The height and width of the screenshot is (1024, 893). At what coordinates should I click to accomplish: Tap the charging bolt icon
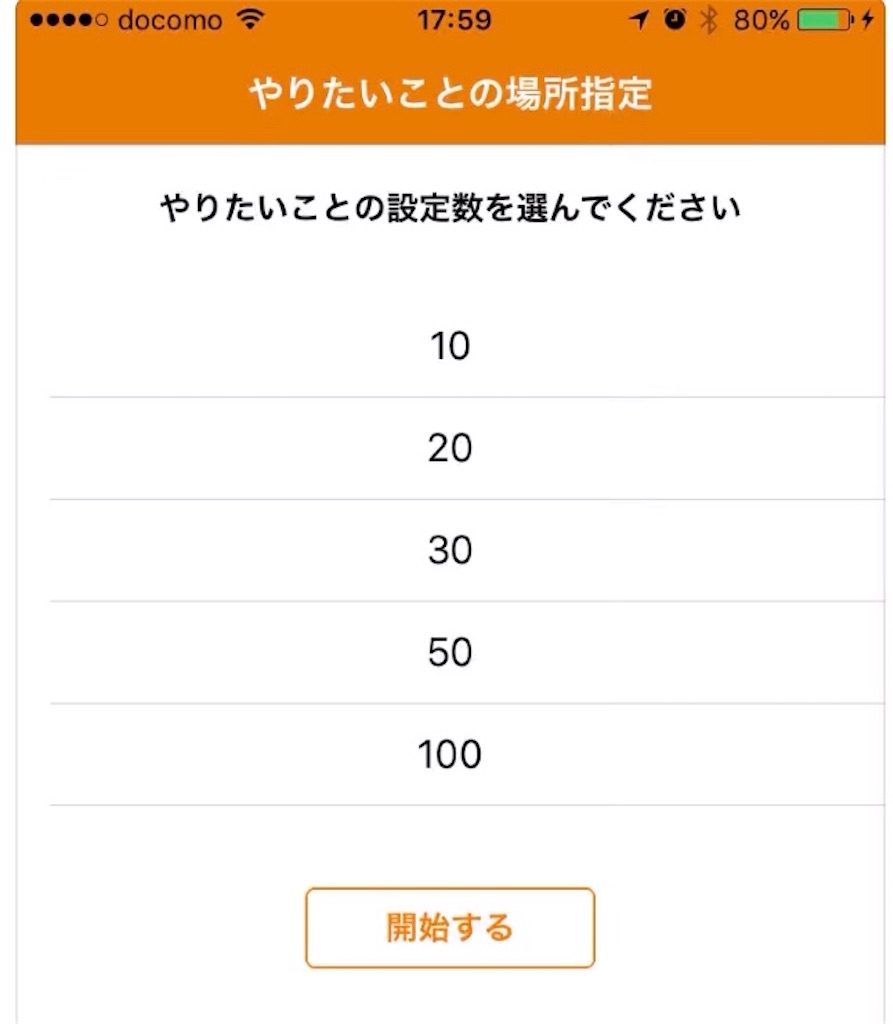click(868, 18)
